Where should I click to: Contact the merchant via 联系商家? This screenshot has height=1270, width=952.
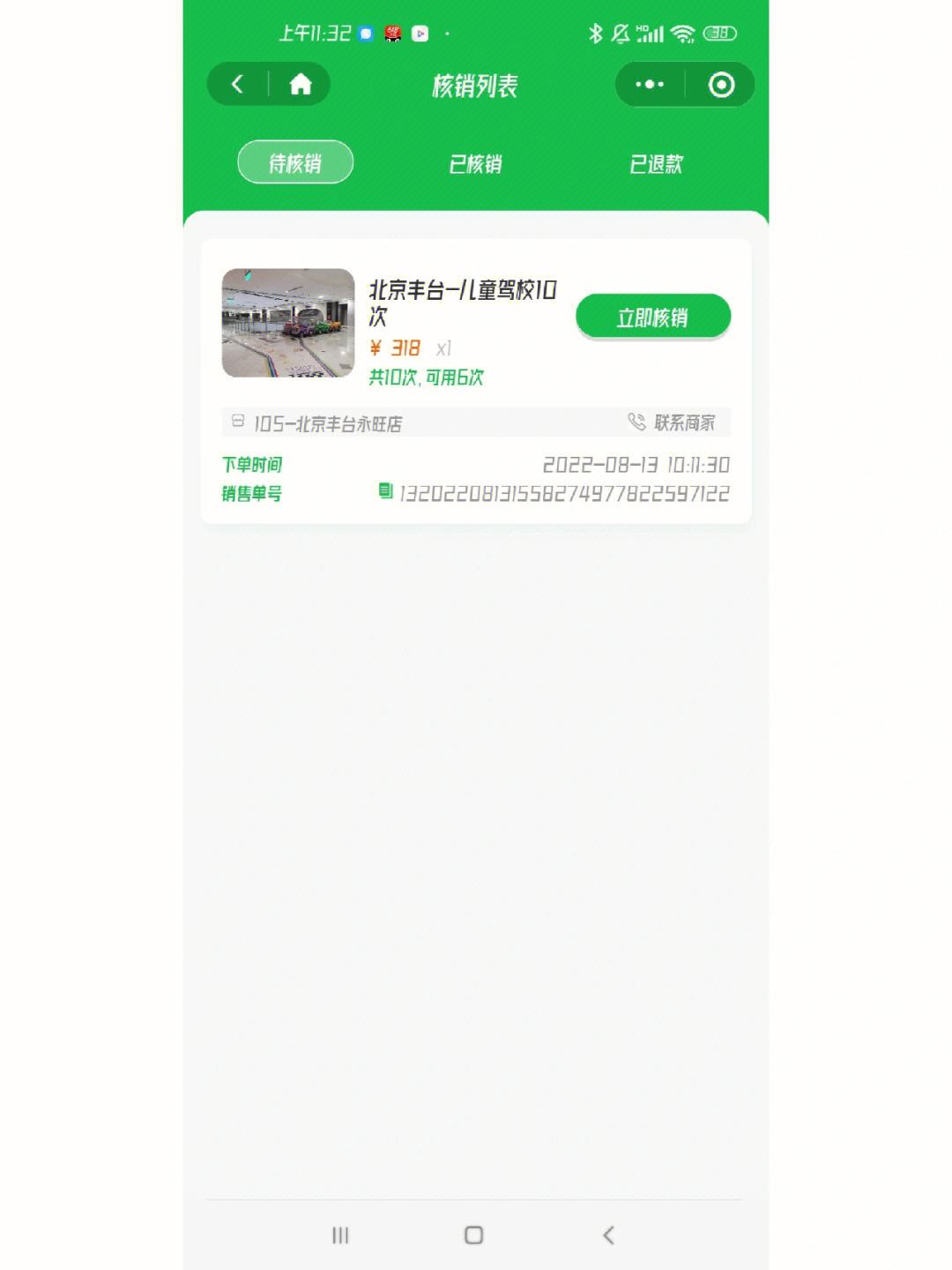coord(673,422)
